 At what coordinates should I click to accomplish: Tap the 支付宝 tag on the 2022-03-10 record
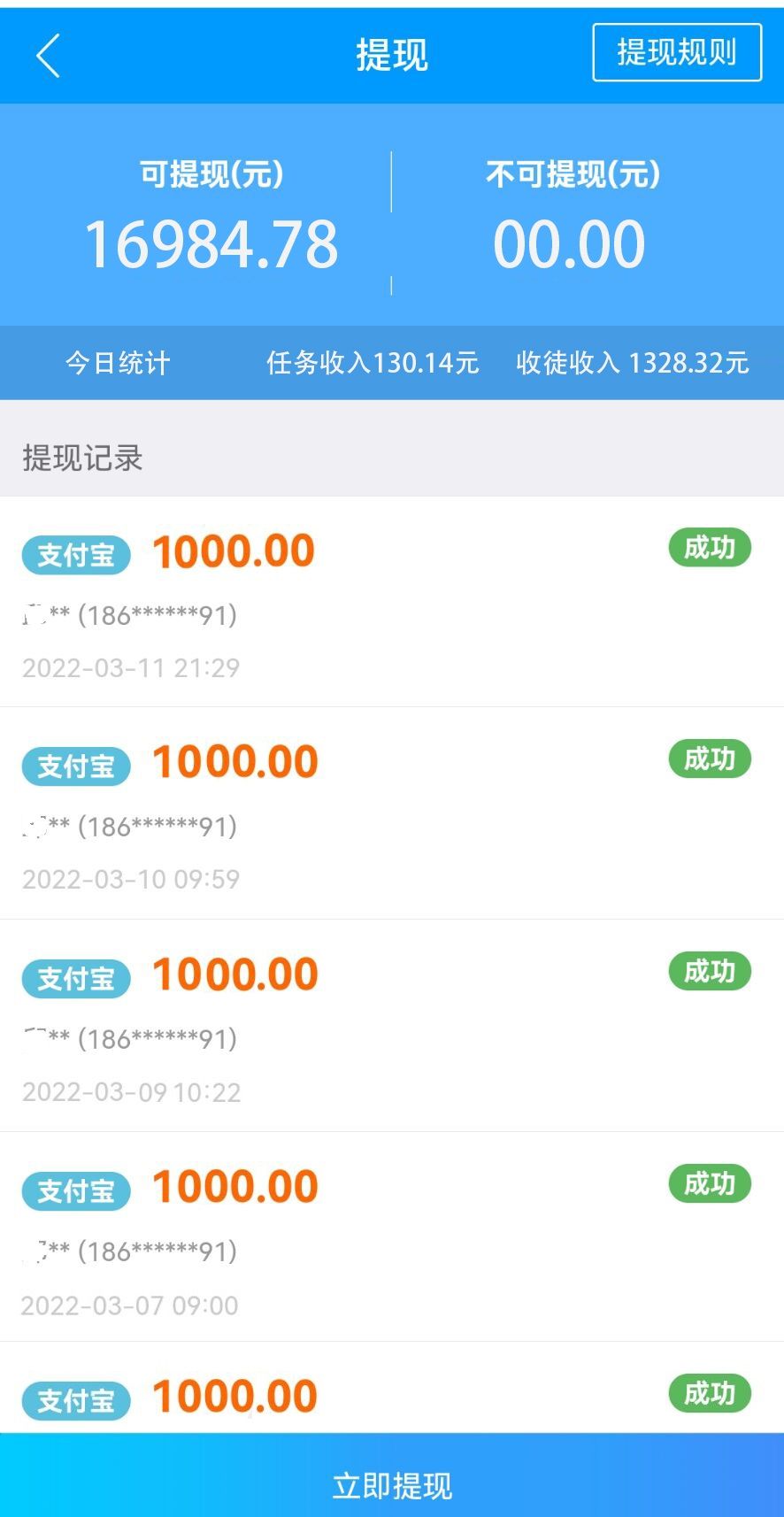click(x=75, y=766)
